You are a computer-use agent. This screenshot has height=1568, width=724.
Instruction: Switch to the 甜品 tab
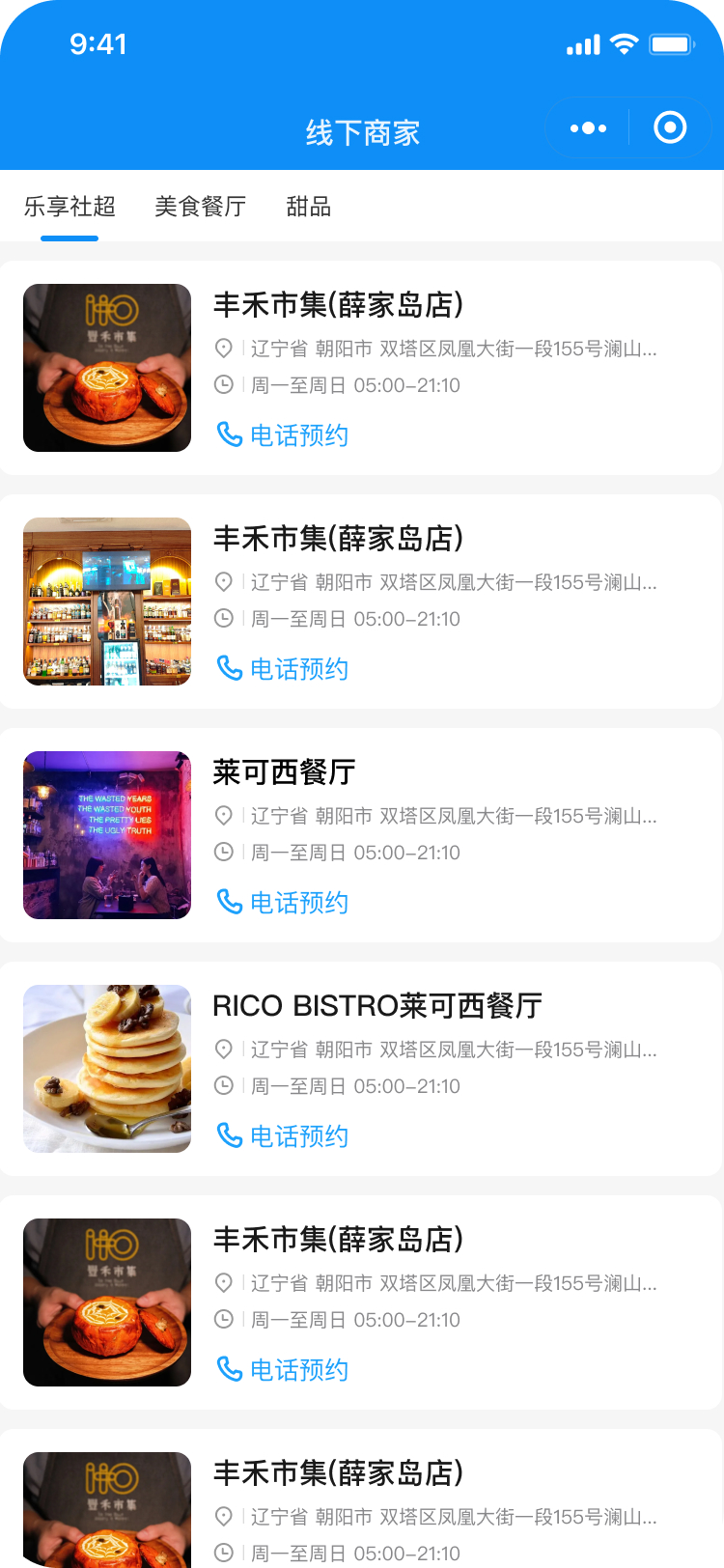[x=309, y=207]
